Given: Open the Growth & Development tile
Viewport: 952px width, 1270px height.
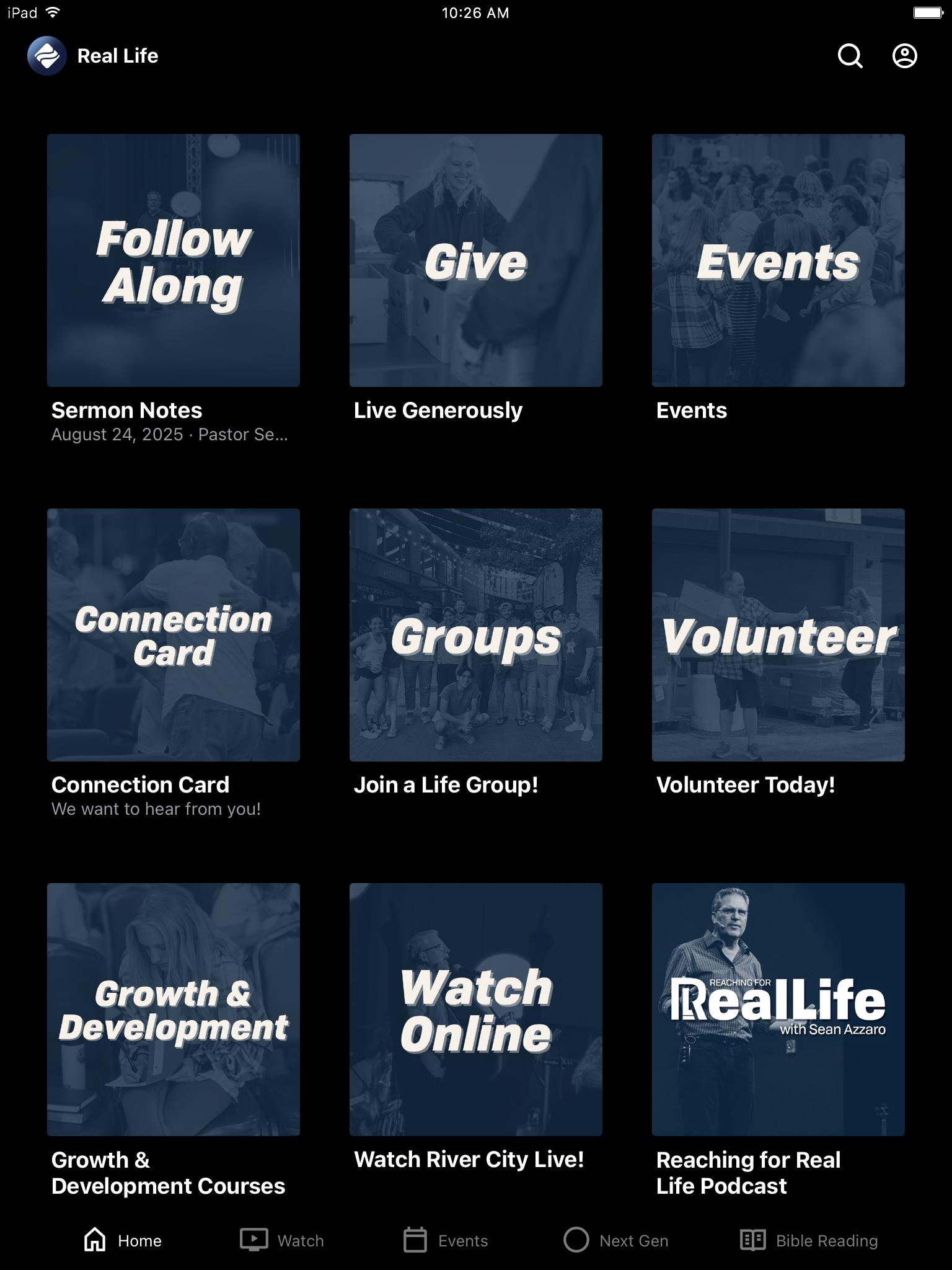Looking at the screenshot, I should 174,1010.
